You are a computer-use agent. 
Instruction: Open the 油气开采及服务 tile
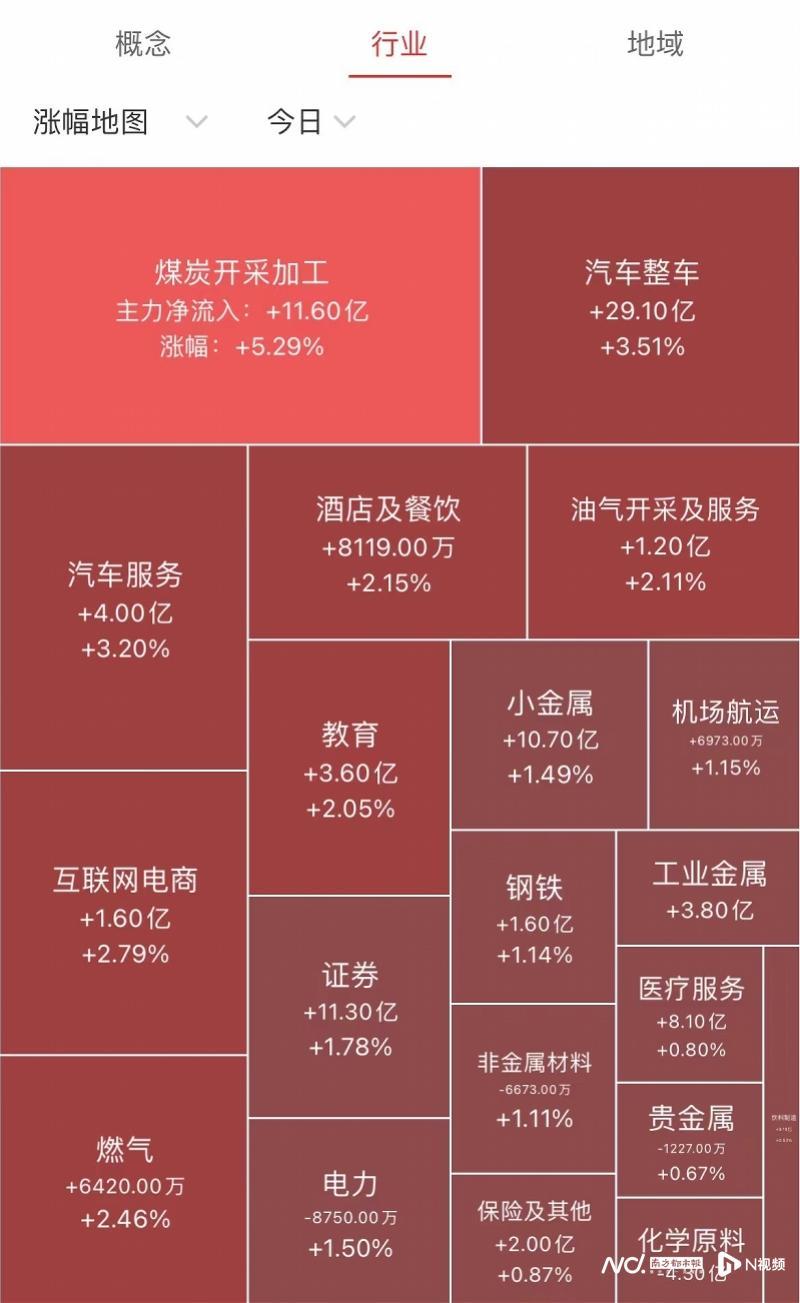coord(664,541)
